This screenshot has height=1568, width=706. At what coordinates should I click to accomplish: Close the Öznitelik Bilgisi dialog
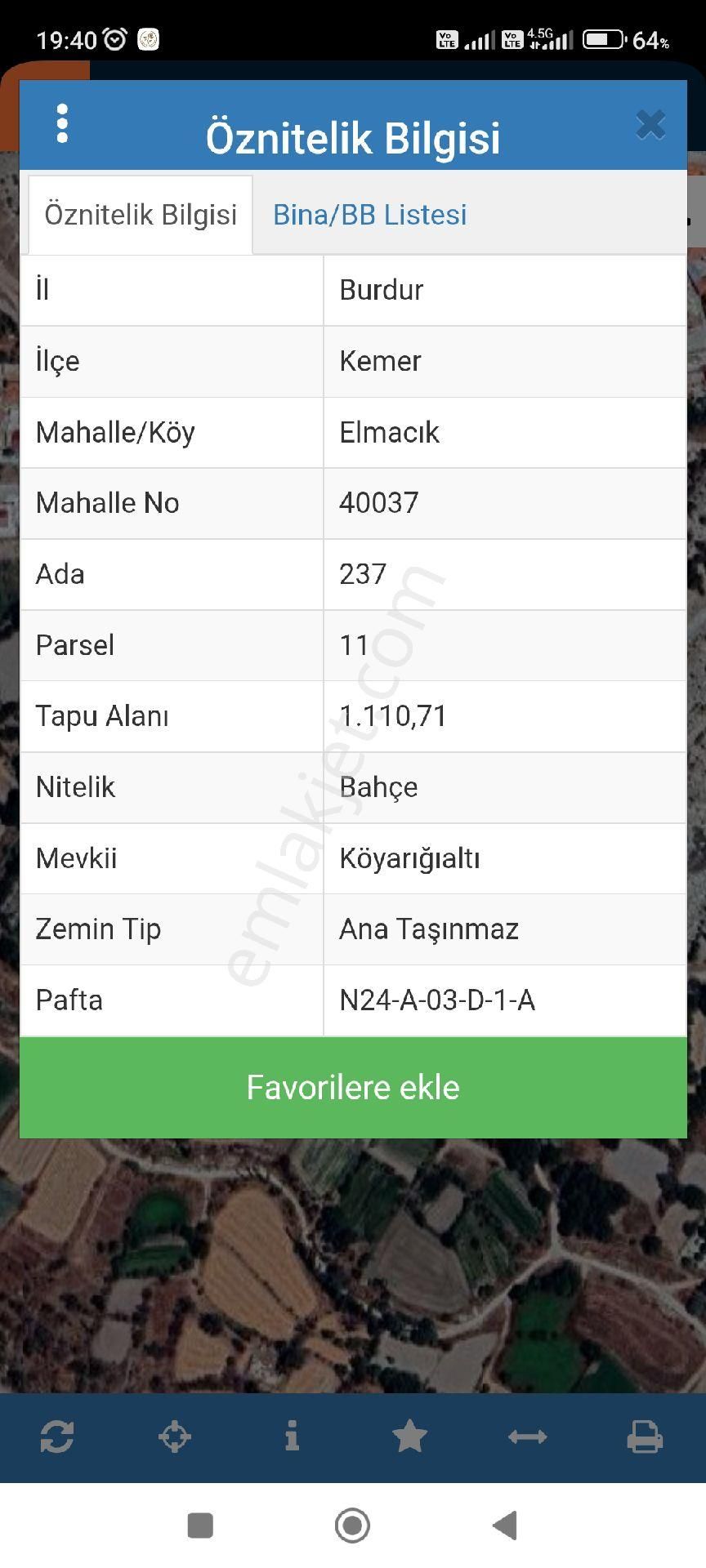pos(650,125)
